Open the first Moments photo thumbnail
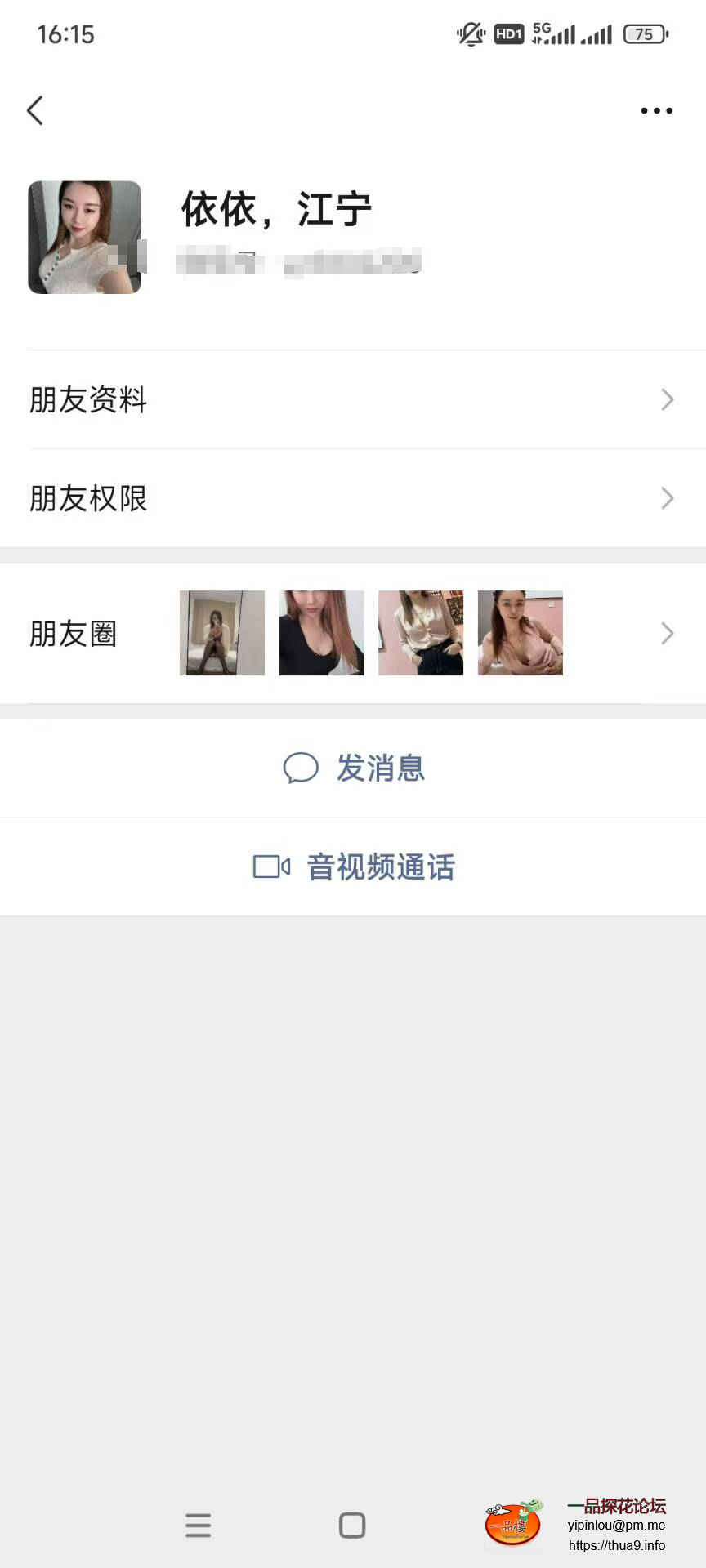This screenshot has width=706, height=1568. tap(221, 633)
